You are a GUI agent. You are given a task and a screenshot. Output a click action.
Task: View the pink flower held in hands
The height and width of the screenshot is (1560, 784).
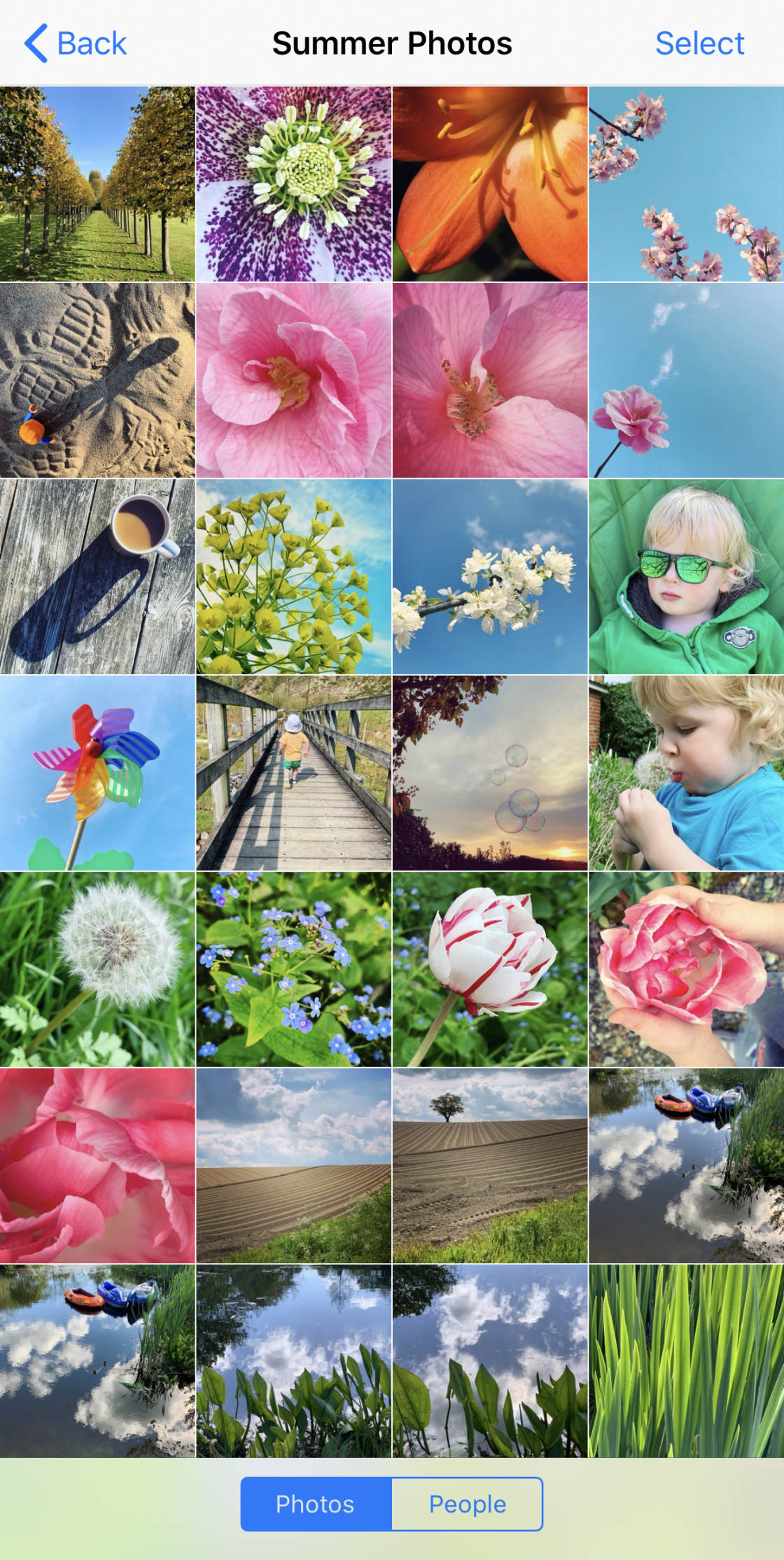coord(686,969)
